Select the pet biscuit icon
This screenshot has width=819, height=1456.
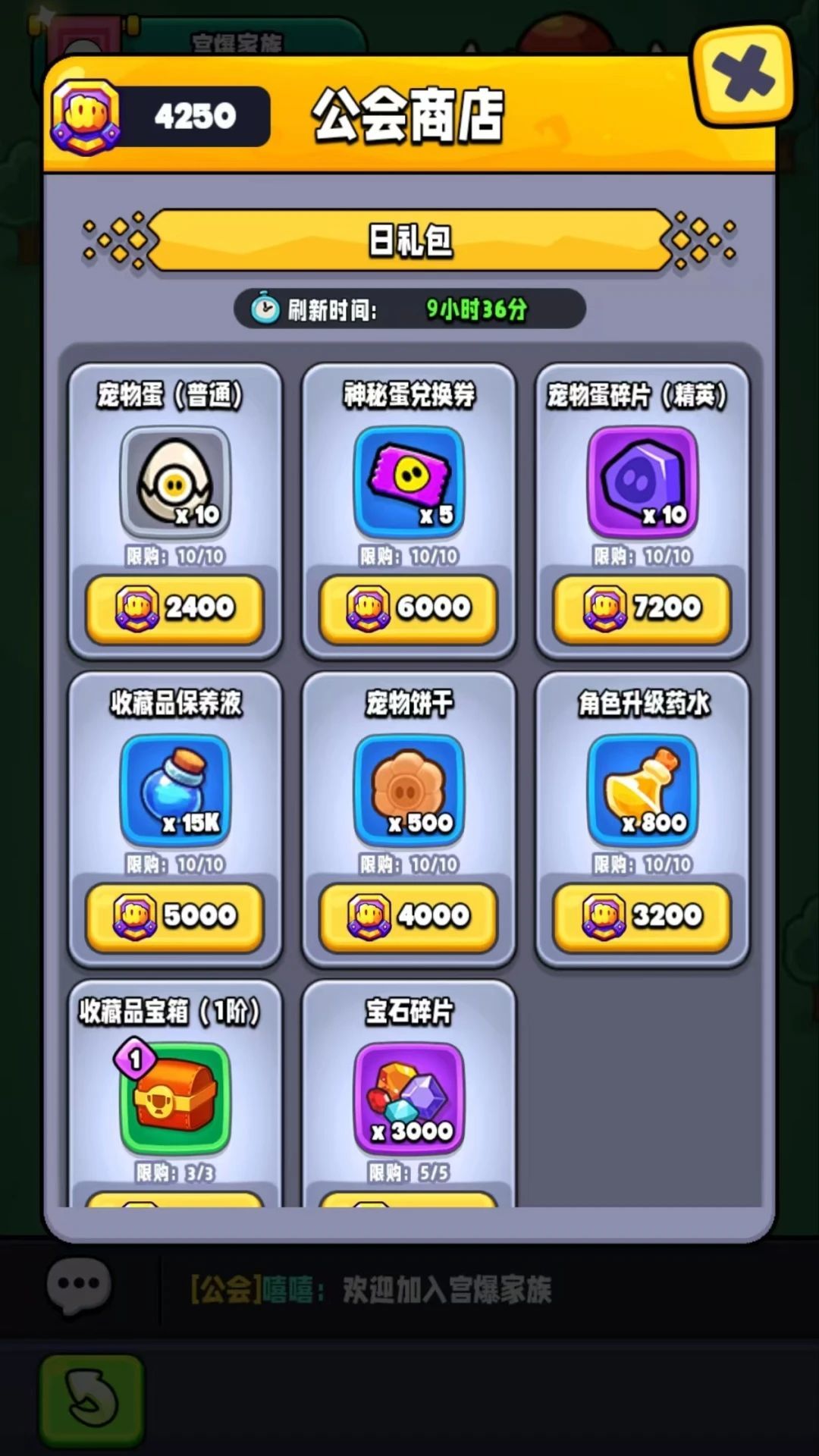[409, 790]
